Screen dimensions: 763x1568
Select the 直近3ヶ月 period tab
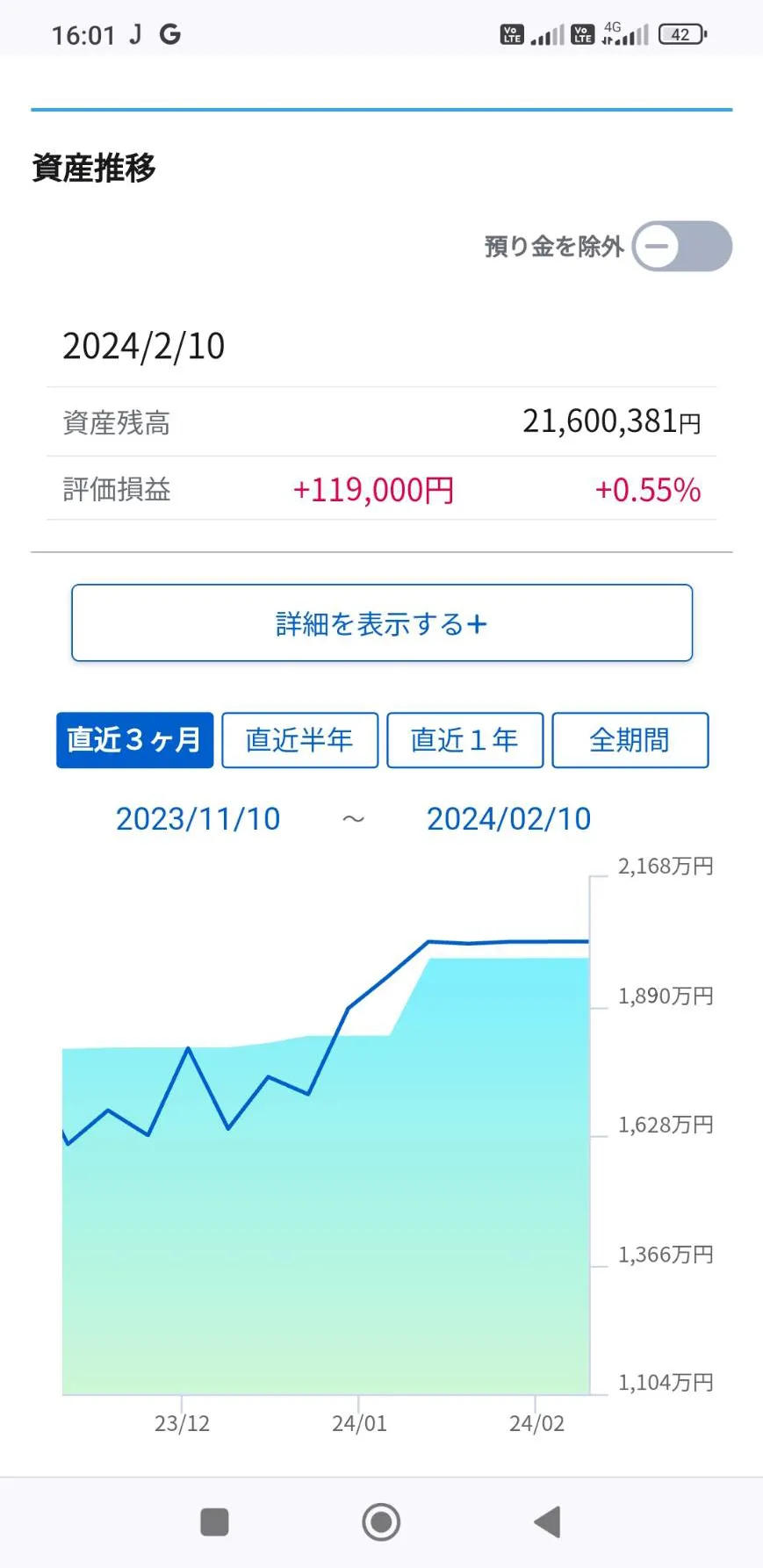(135, 740)
